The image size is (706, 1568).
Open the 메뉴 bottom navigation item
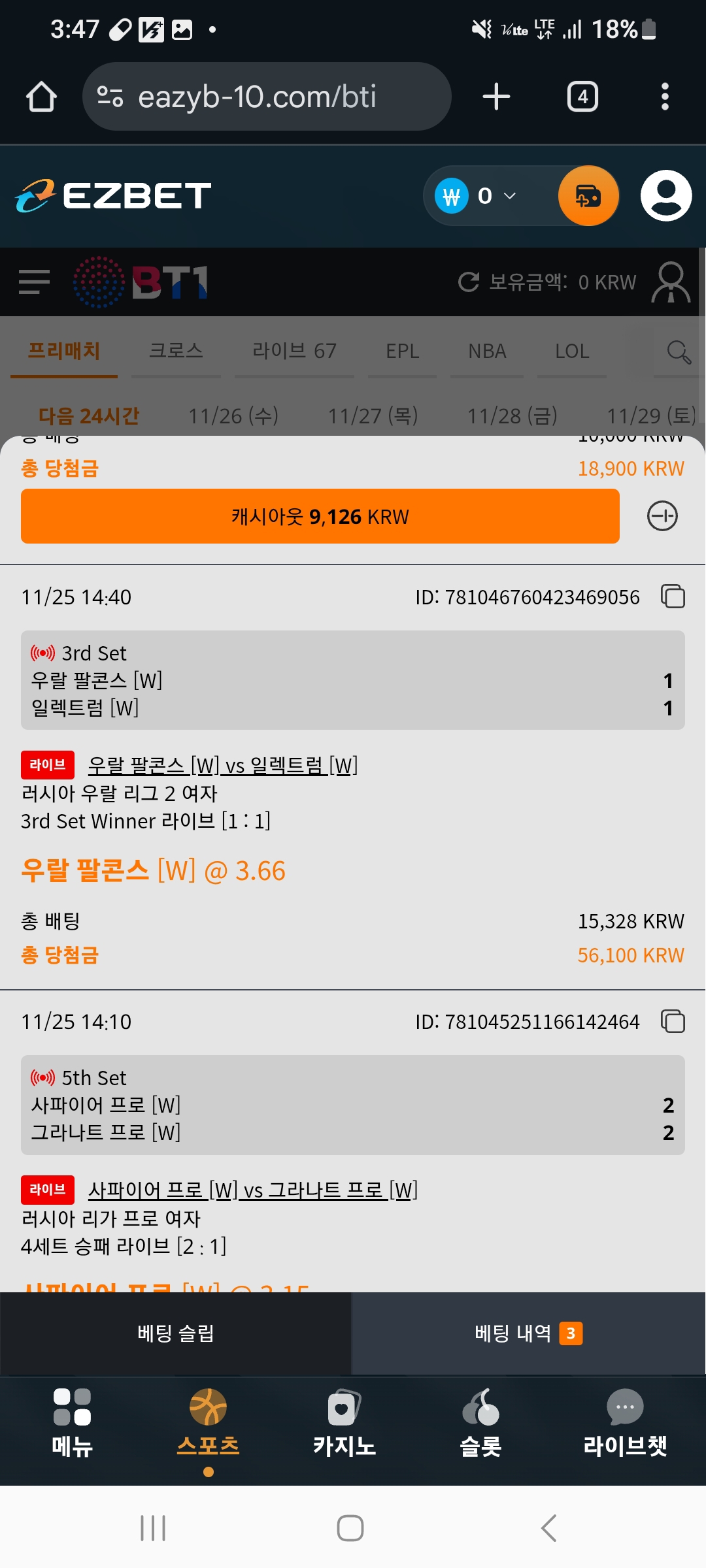[x=72, y=1424]
